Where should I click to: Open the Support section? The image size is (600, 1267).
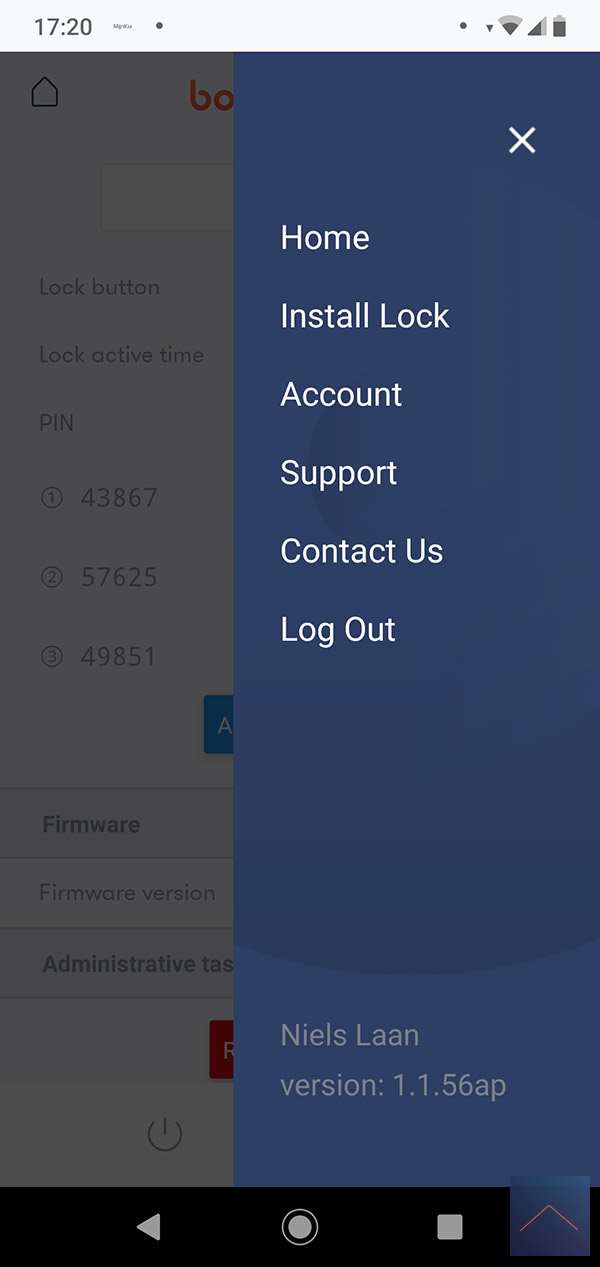[338, 473]
